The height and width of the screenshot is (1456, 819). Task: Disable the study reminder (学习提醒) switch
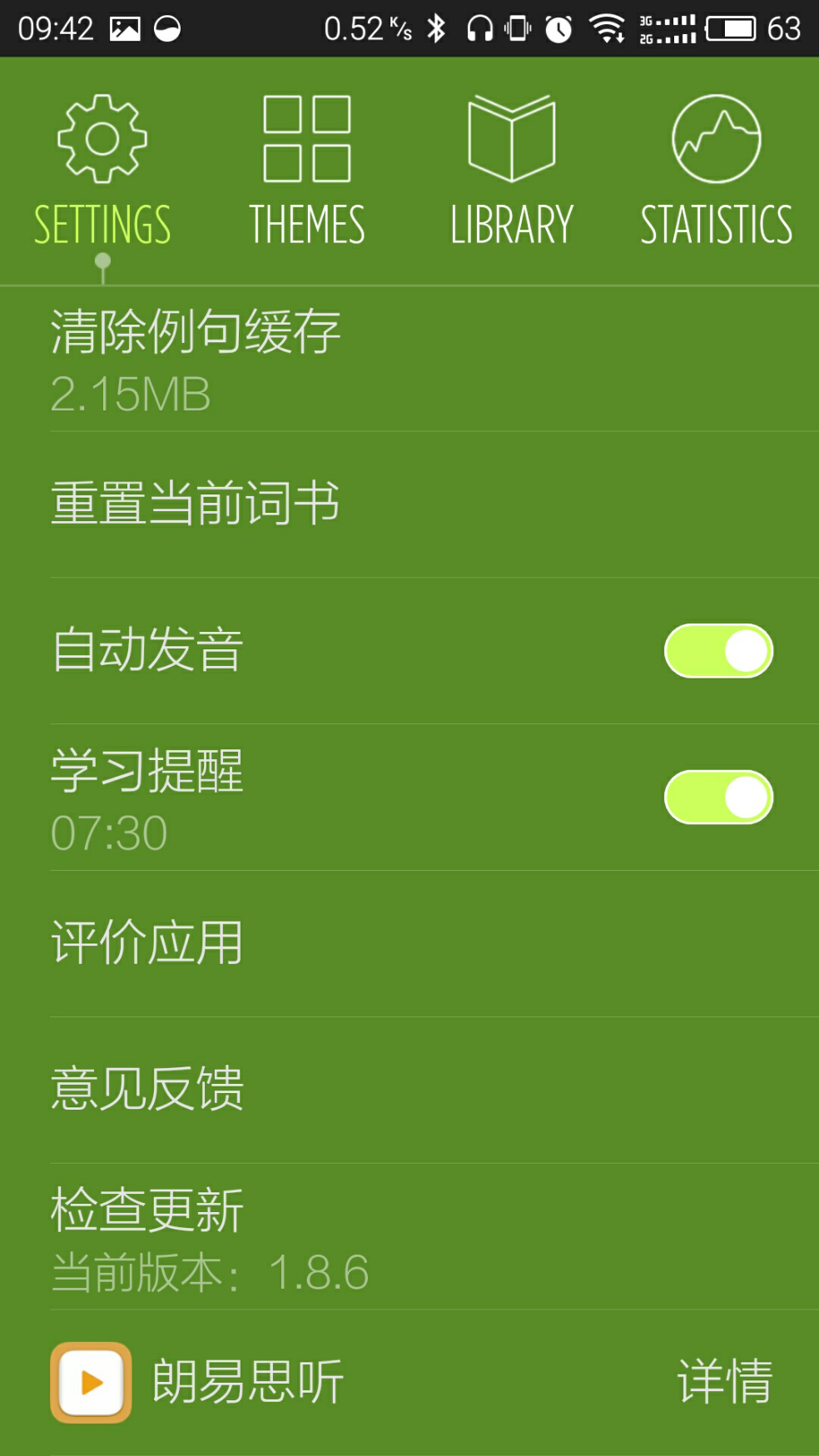coord(718,798)
